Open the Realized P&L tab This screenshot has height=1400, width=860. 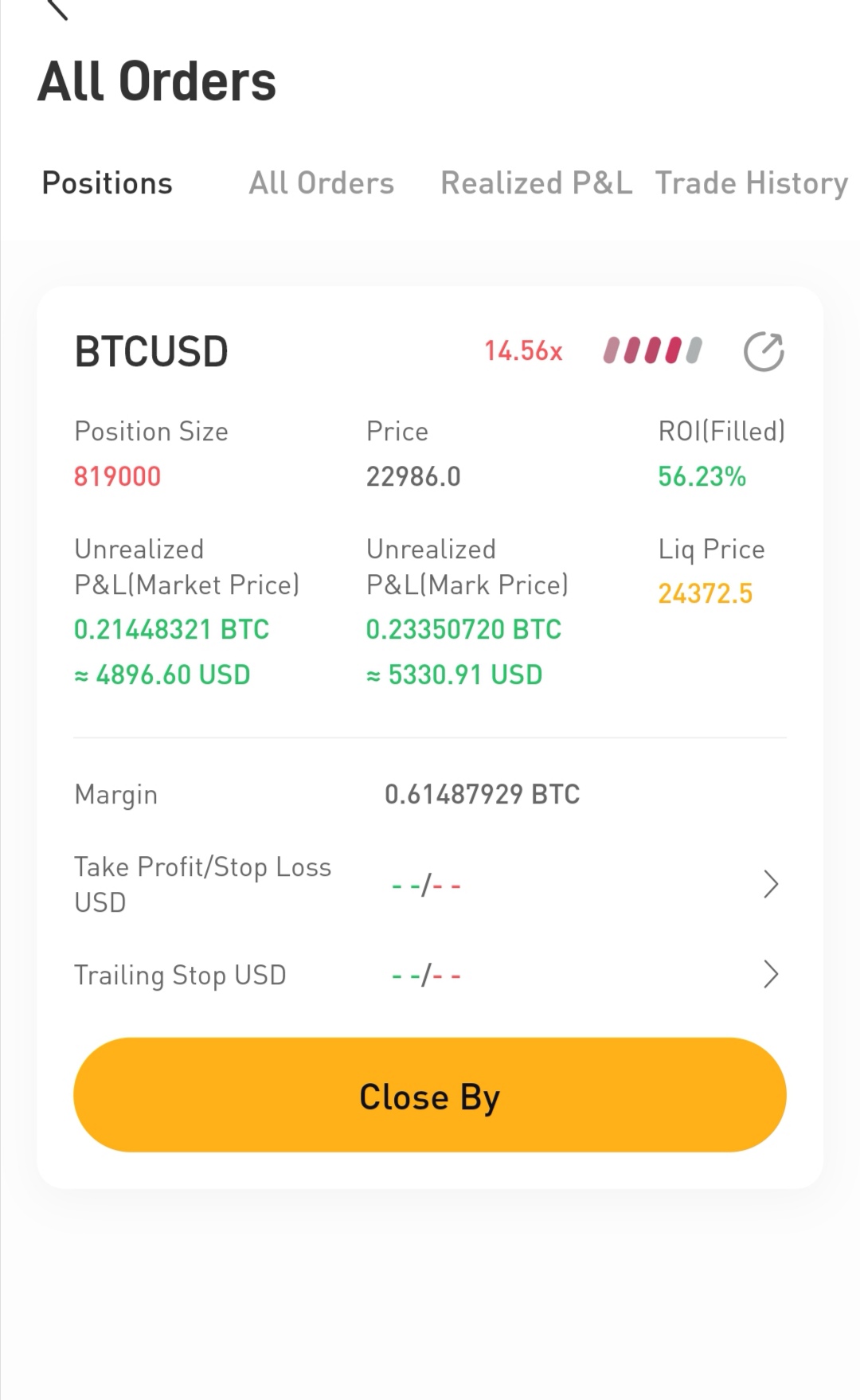(535, 183)
